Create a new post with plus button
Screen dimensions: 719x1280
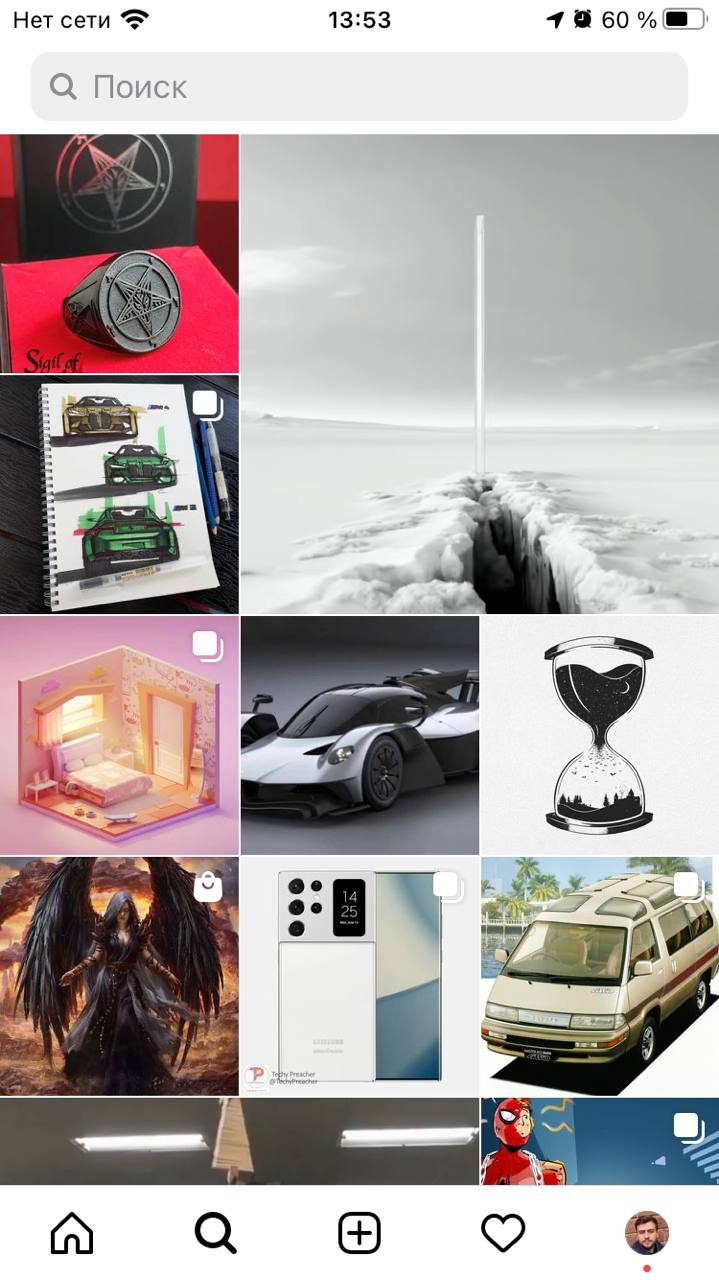[x=359, y=1234]
